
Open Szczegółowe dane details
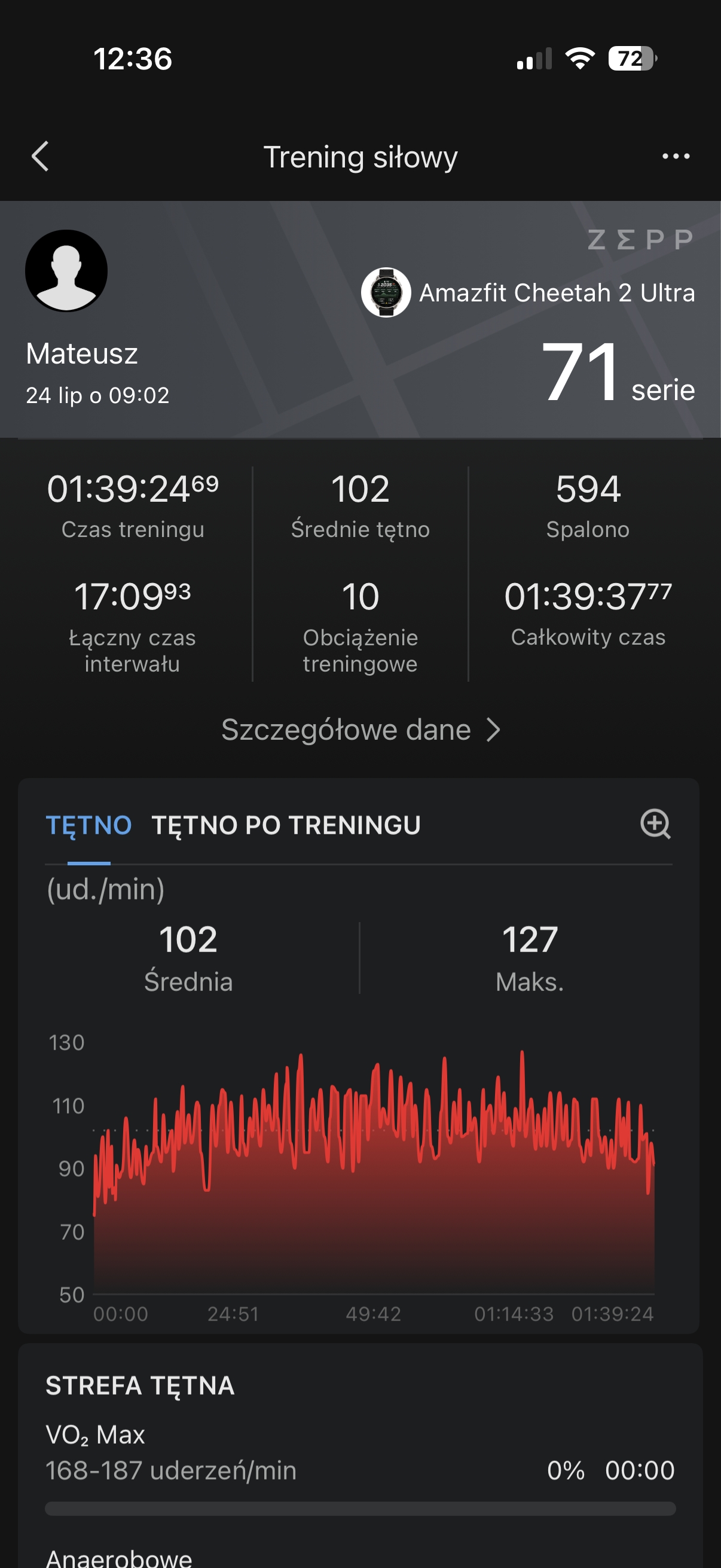point(360,729)
